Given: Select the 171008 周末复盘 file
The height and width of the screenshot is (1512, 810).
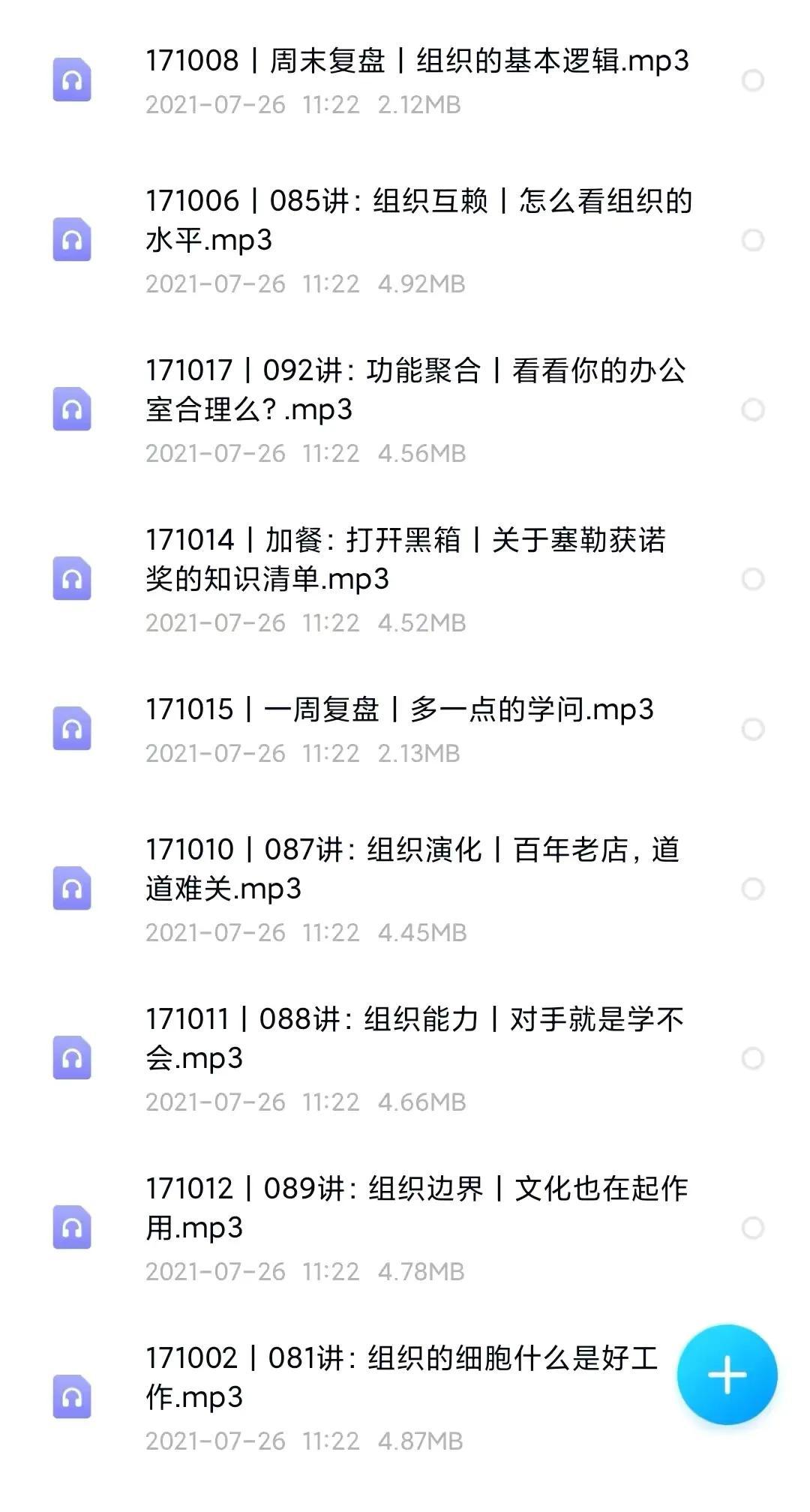Looking at the screenshot, I should tap(752, 80).
